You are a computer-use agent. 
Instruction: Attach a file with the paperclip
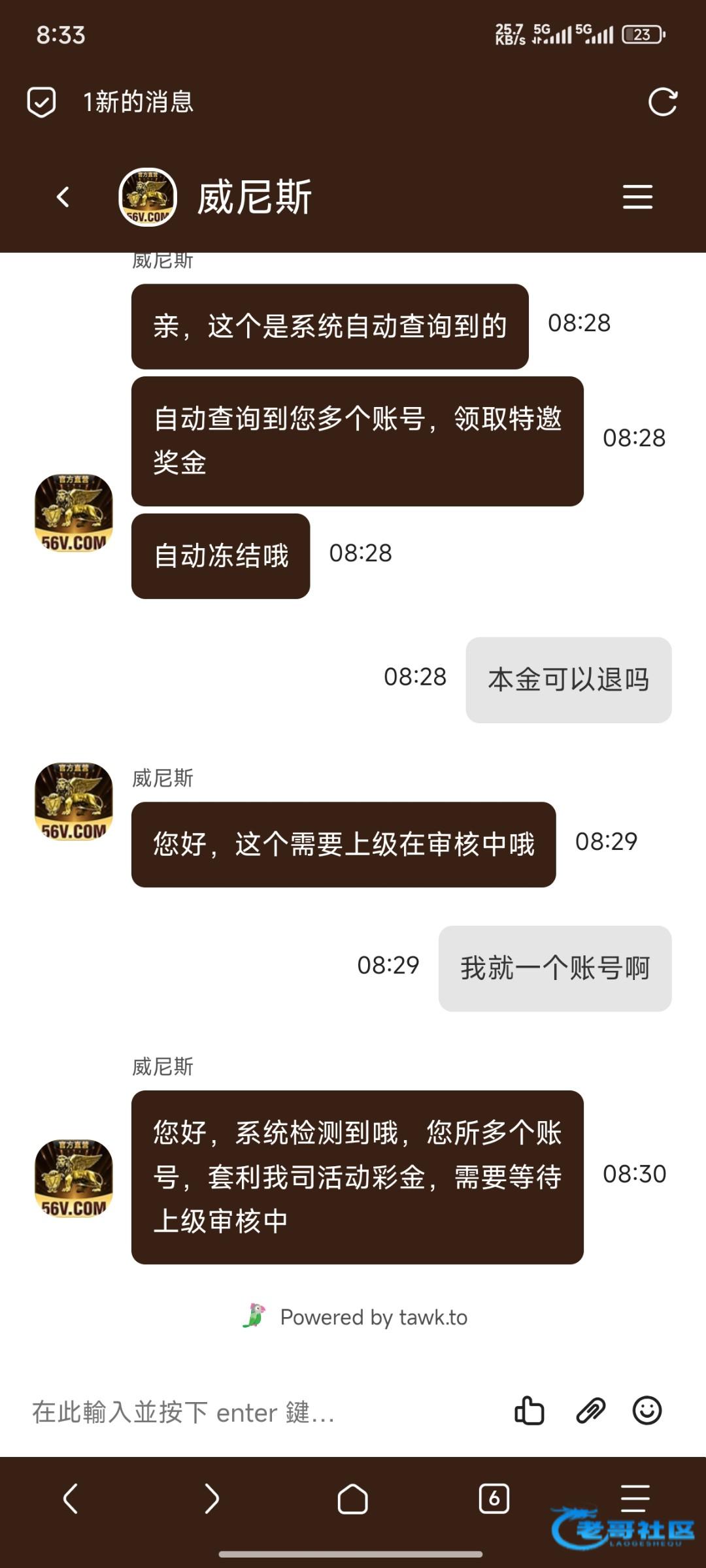pyautogui.click(x=590, y=1411)
